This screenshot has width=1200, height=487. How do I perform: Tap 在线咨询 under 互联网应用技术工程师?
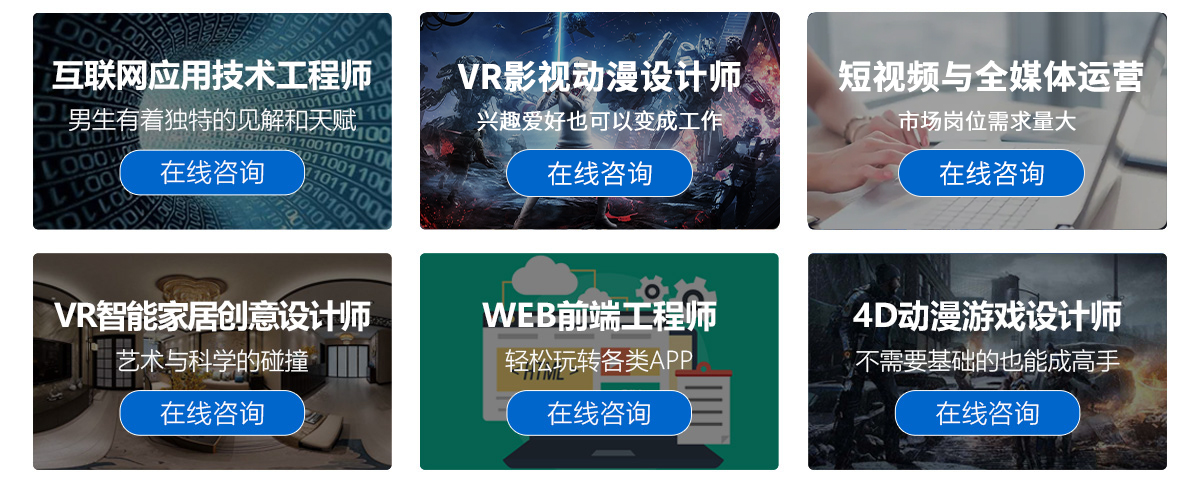tap(212, 173)
